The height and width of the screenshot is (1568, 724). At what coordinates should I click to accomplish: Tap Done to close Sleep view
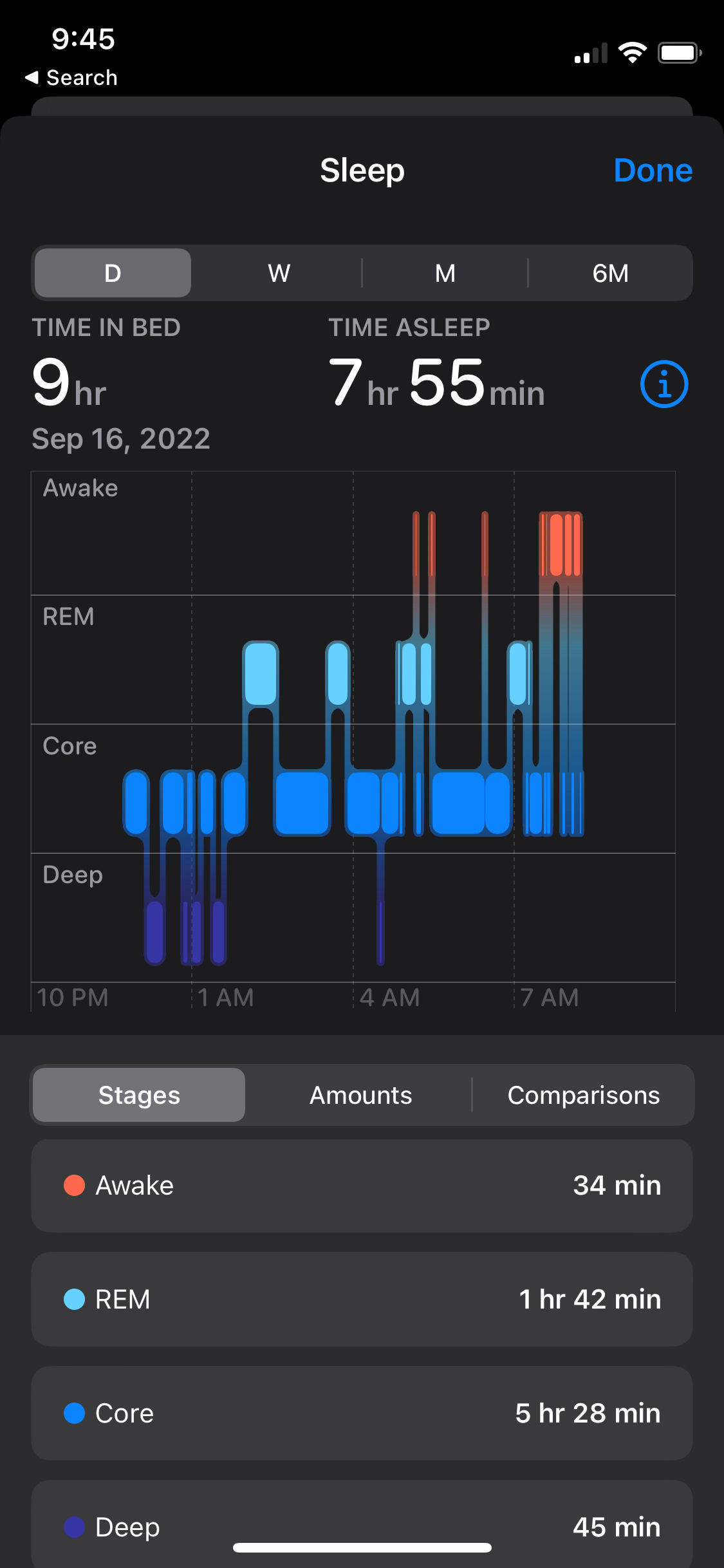pos(653,171)
